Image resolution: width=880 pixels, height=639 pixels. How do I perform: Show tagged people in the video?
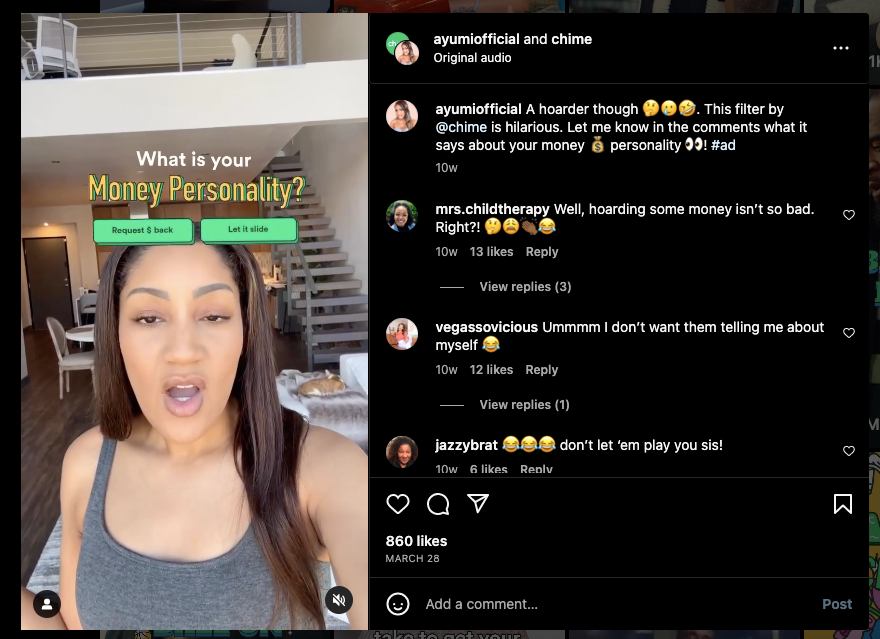click(47, 604)
